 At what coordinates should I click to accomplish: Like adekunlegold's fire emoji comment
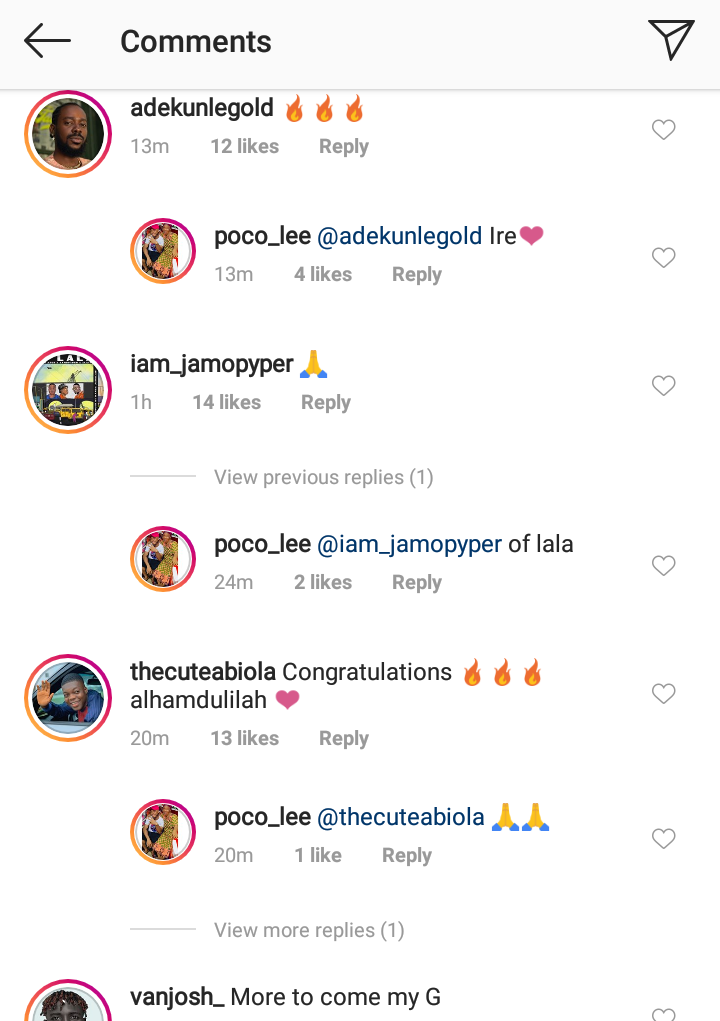tap(663, 130)
